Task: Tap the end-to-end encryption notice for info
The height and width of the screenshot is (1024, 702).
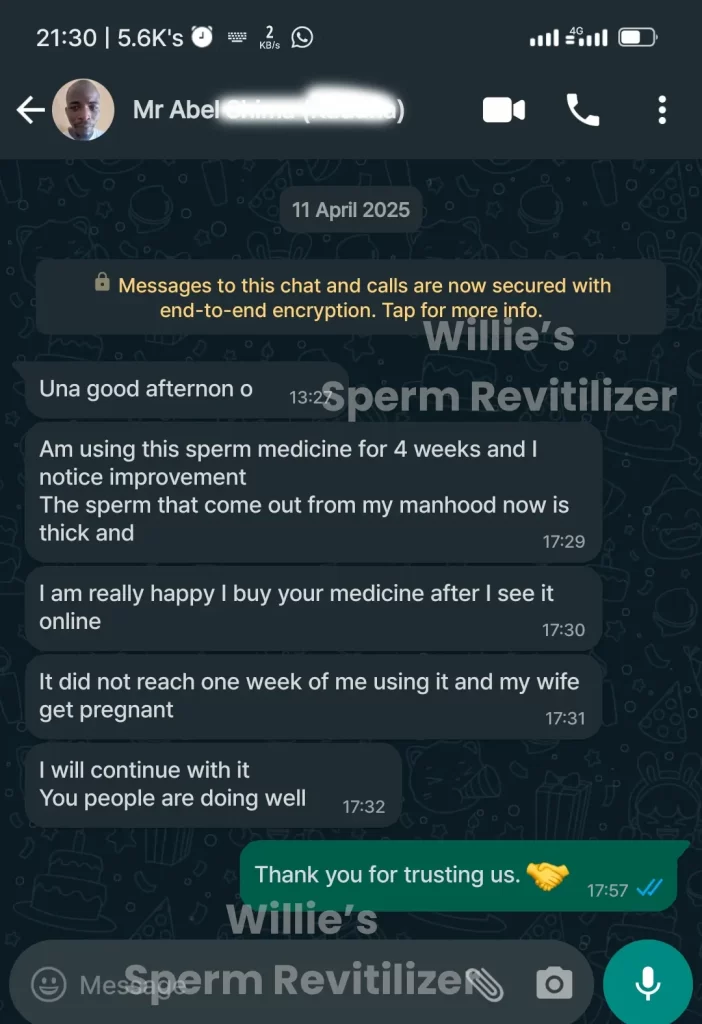Action: click(350, 298)
